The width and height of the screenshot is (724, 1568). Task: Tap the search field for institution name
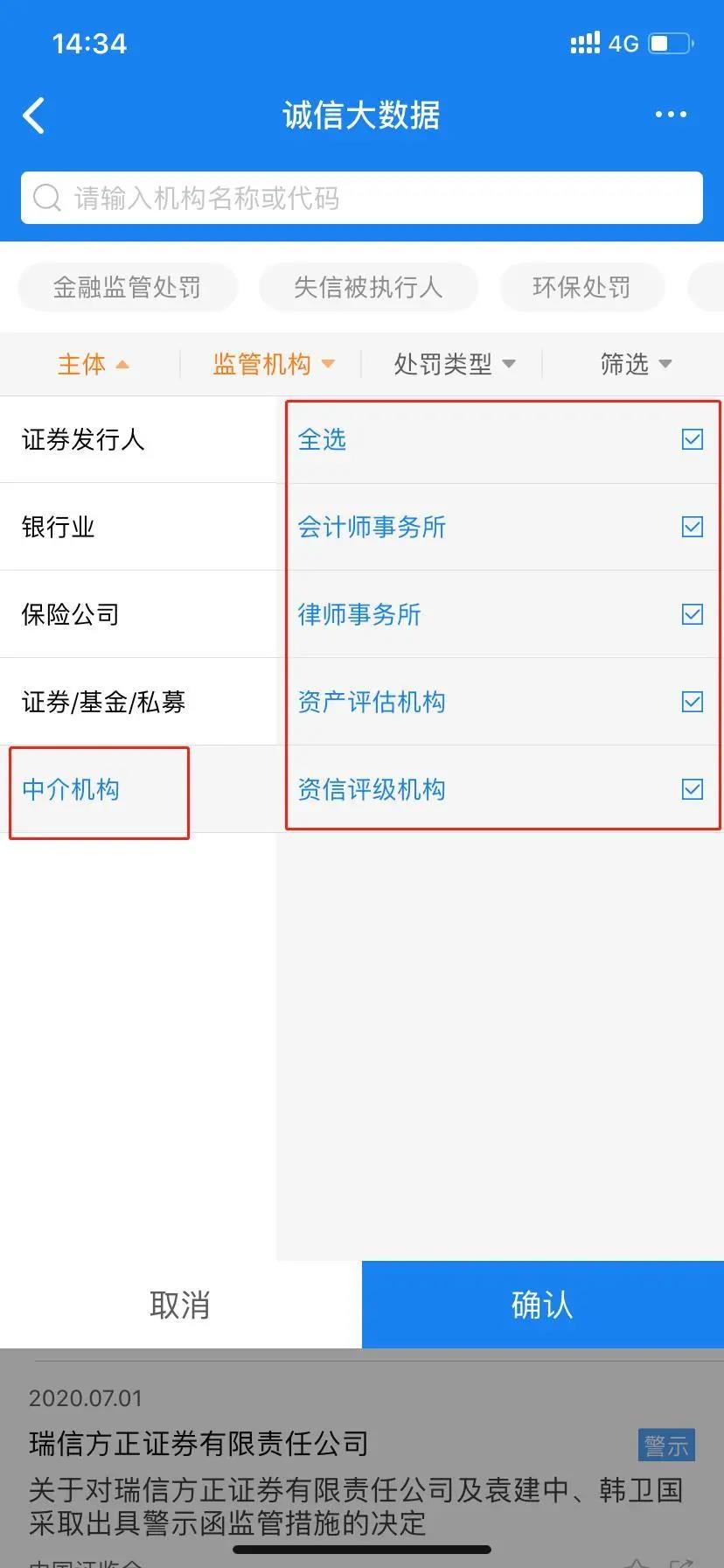tap(362, 198)
